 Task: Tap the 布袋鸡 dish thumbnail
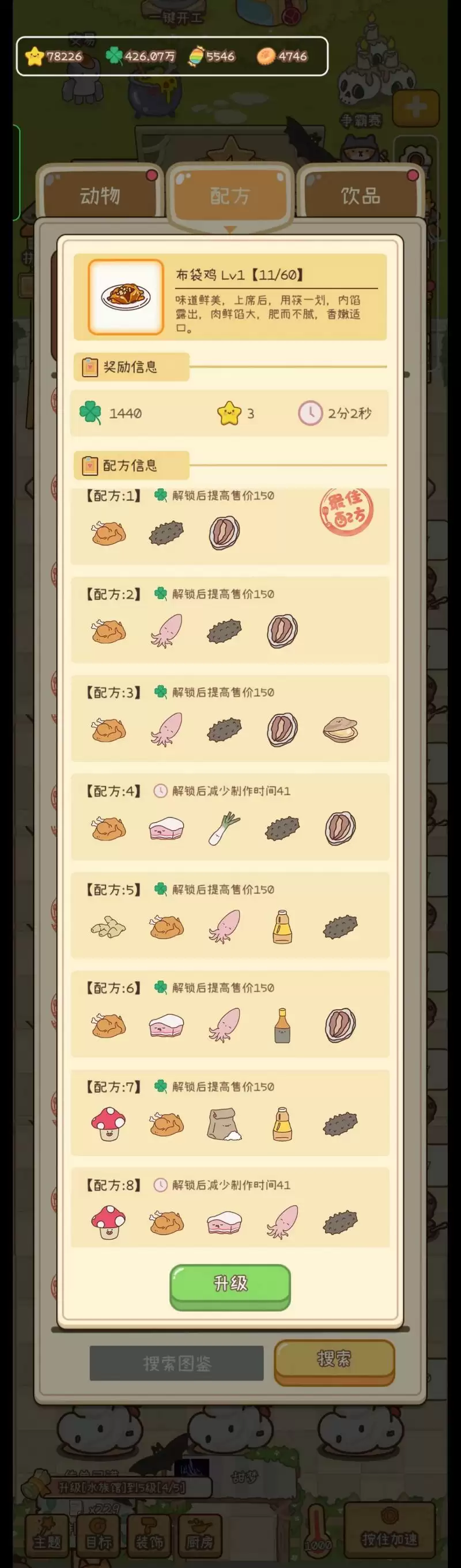tap(126, 297)
